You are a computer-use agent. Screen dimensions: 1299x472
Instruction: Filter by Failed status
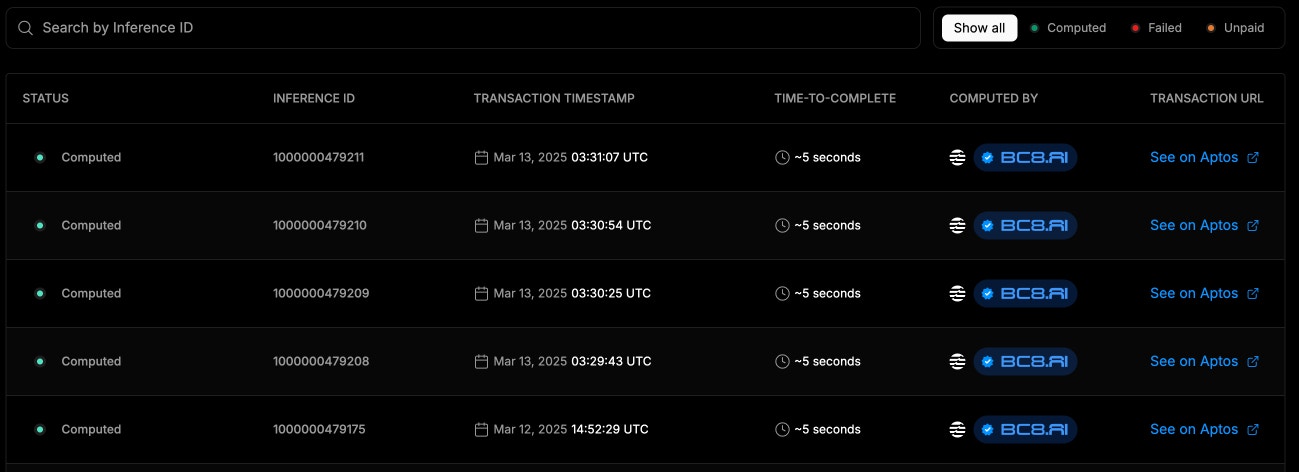[1156, 28]
